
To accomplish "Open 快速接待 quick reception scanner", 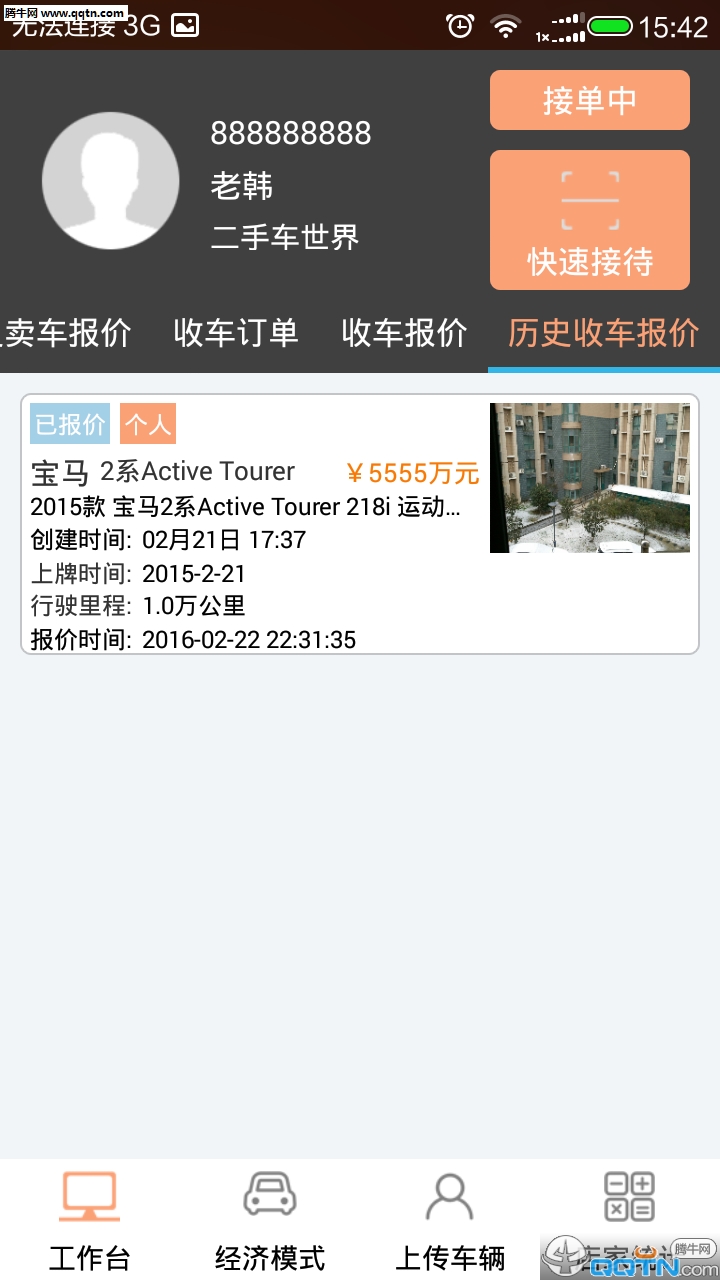I will click(x=589, y=220).
